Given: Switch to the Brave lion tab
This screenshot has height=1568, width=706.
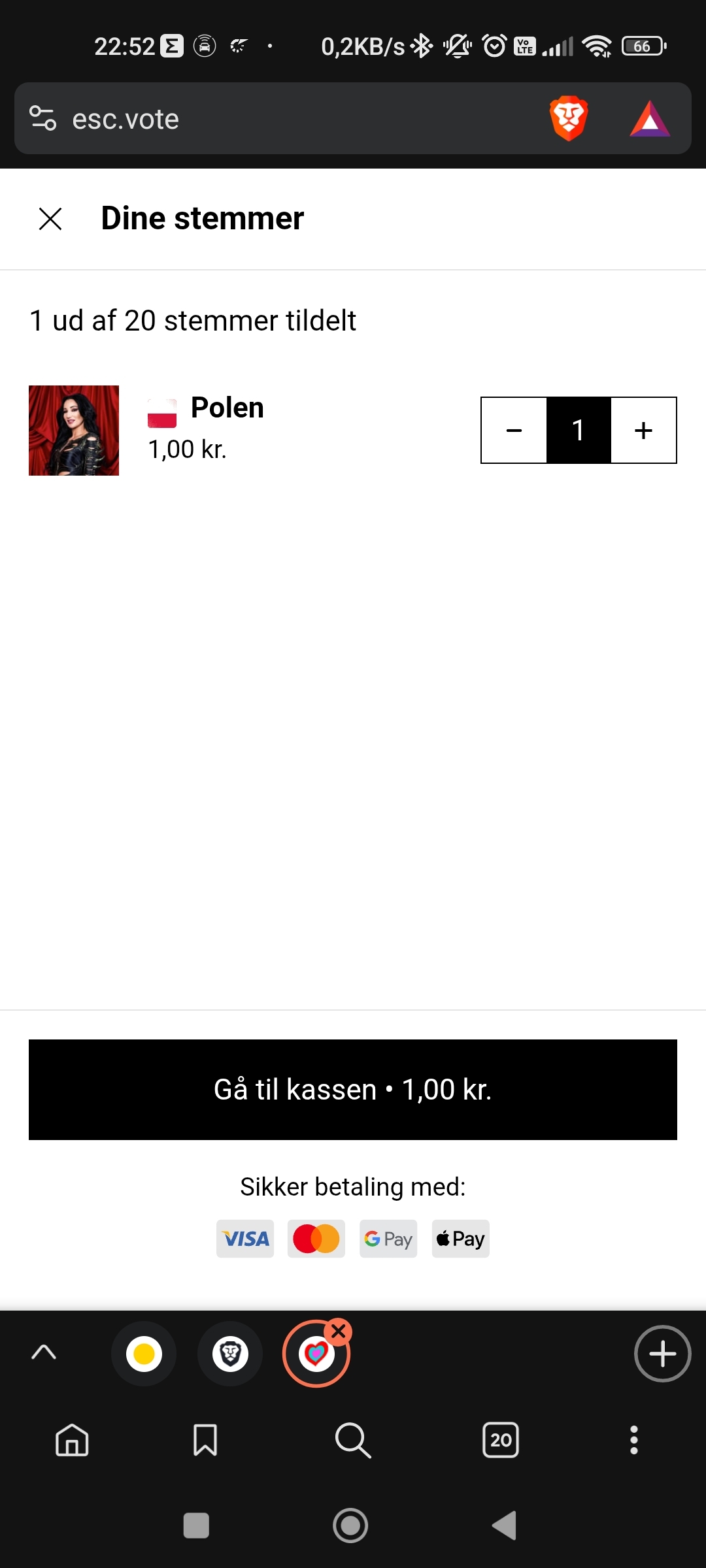Looking at the screenshot, I should pos(230,1354).
